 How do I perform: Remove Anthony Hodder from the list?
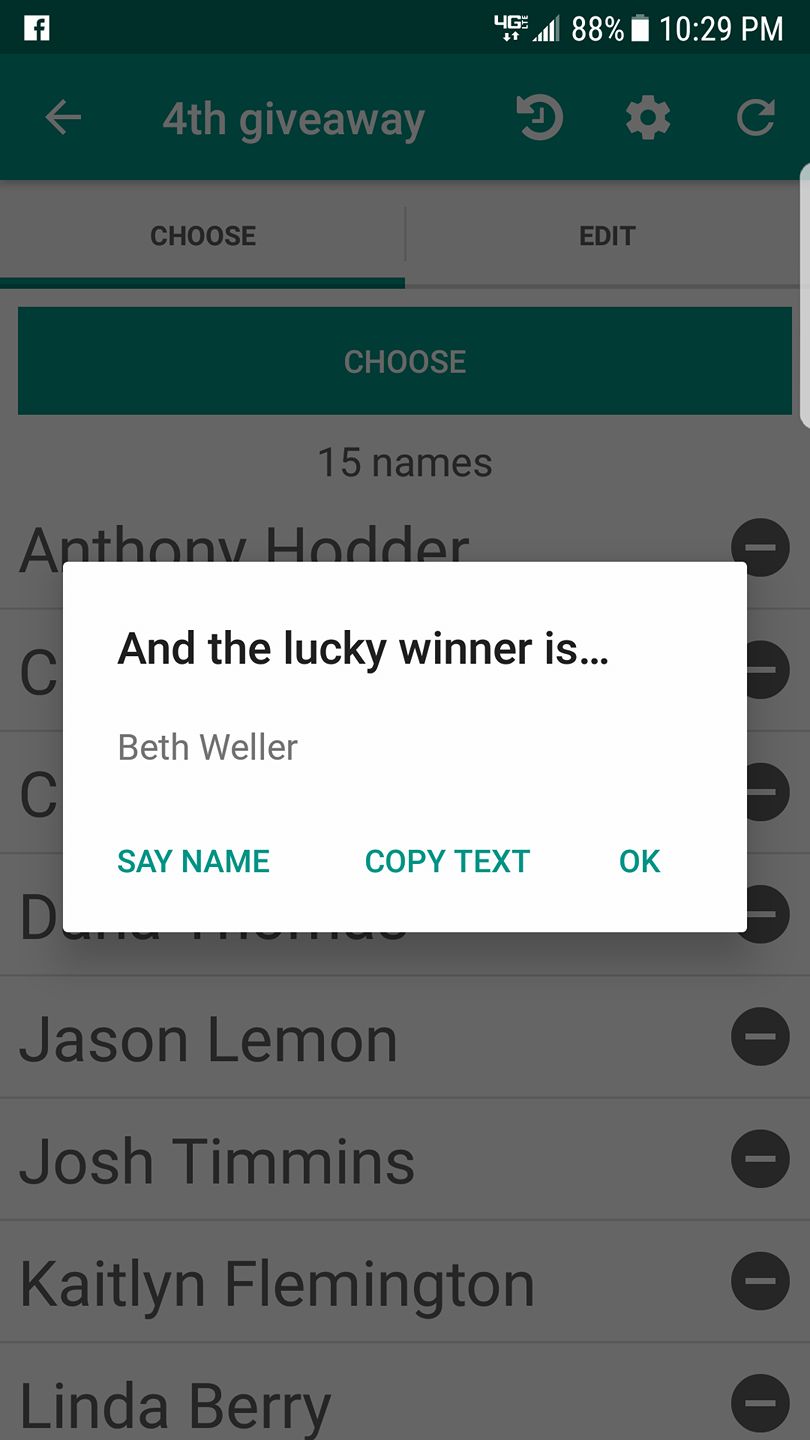coord(760,547)
